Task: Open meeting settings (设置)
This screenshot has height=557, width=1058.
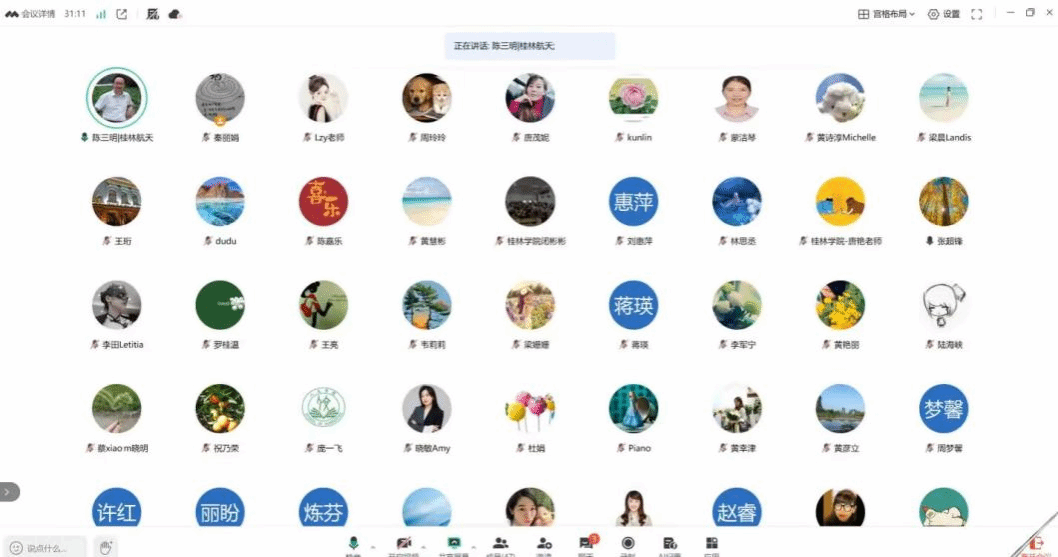Action: [x=943, y=14]
